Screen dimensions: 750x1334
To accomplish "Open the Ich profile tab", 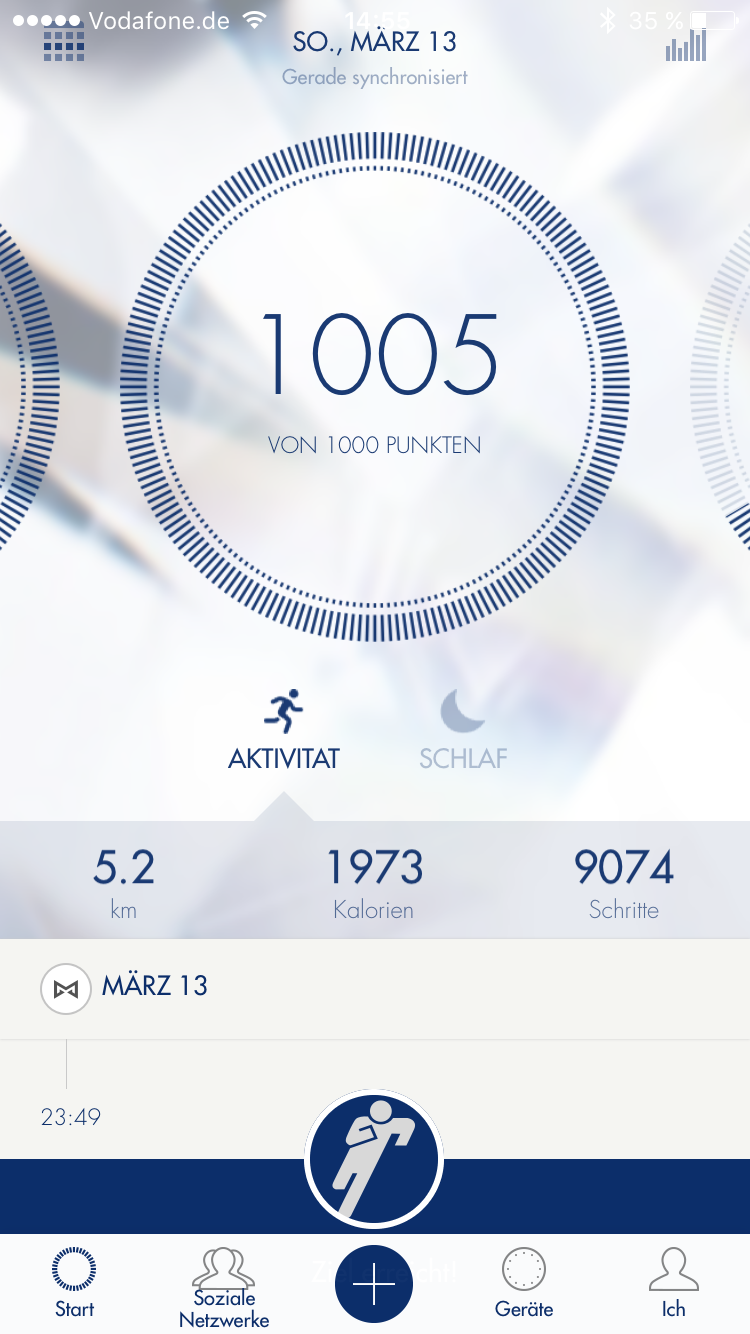I will click(x=674, y=1284).
